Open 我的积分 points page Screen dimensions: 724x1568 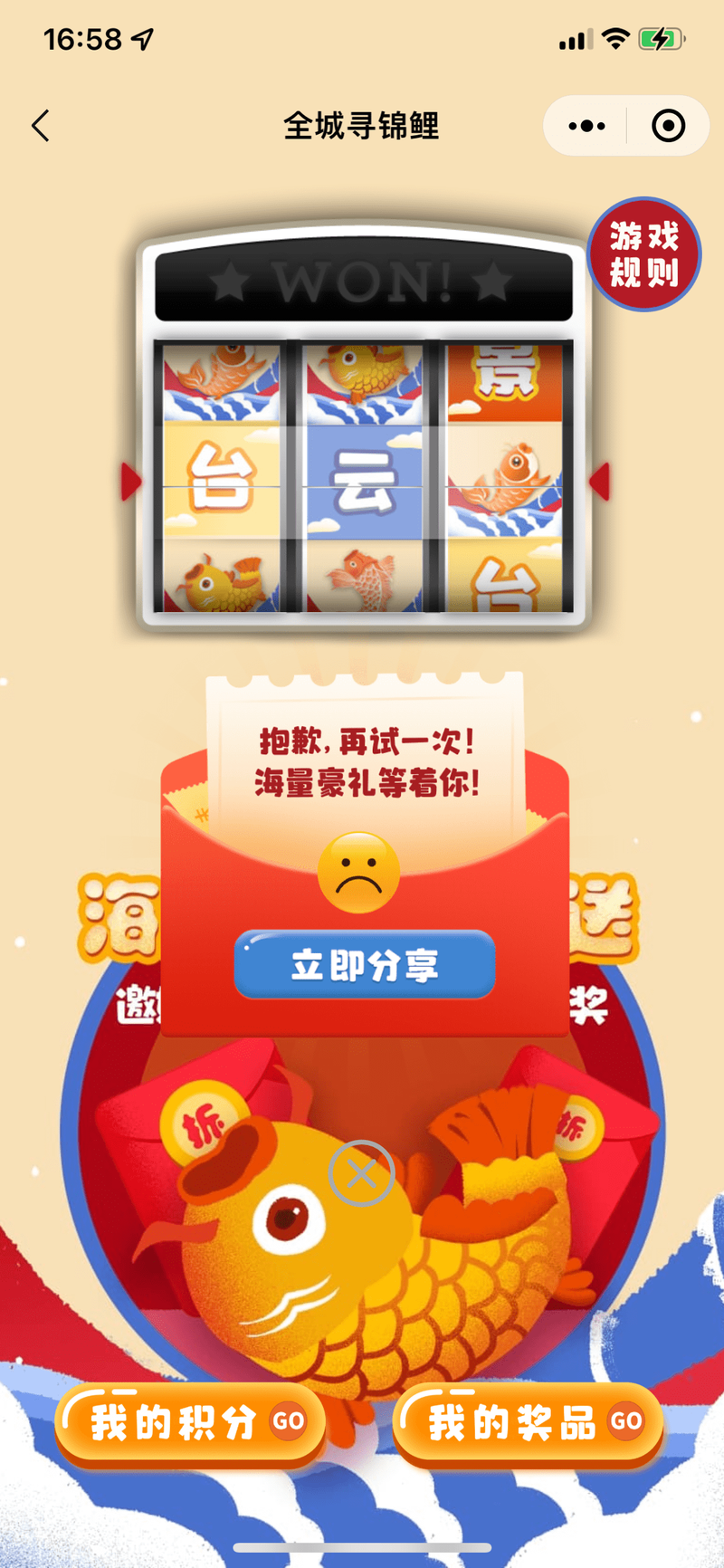coord(190,1424)
